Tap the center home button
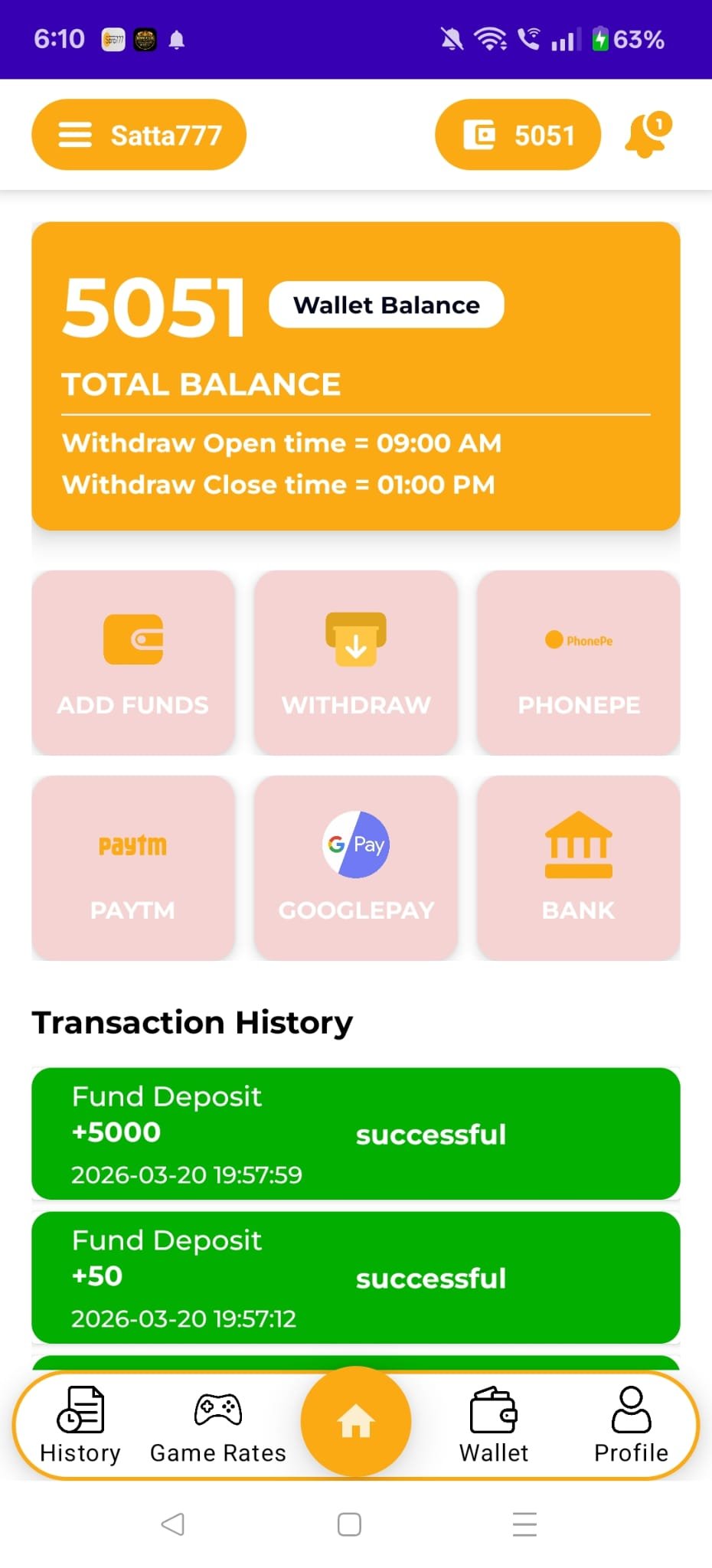The image size is (712, 1568). click(356, 1422)
